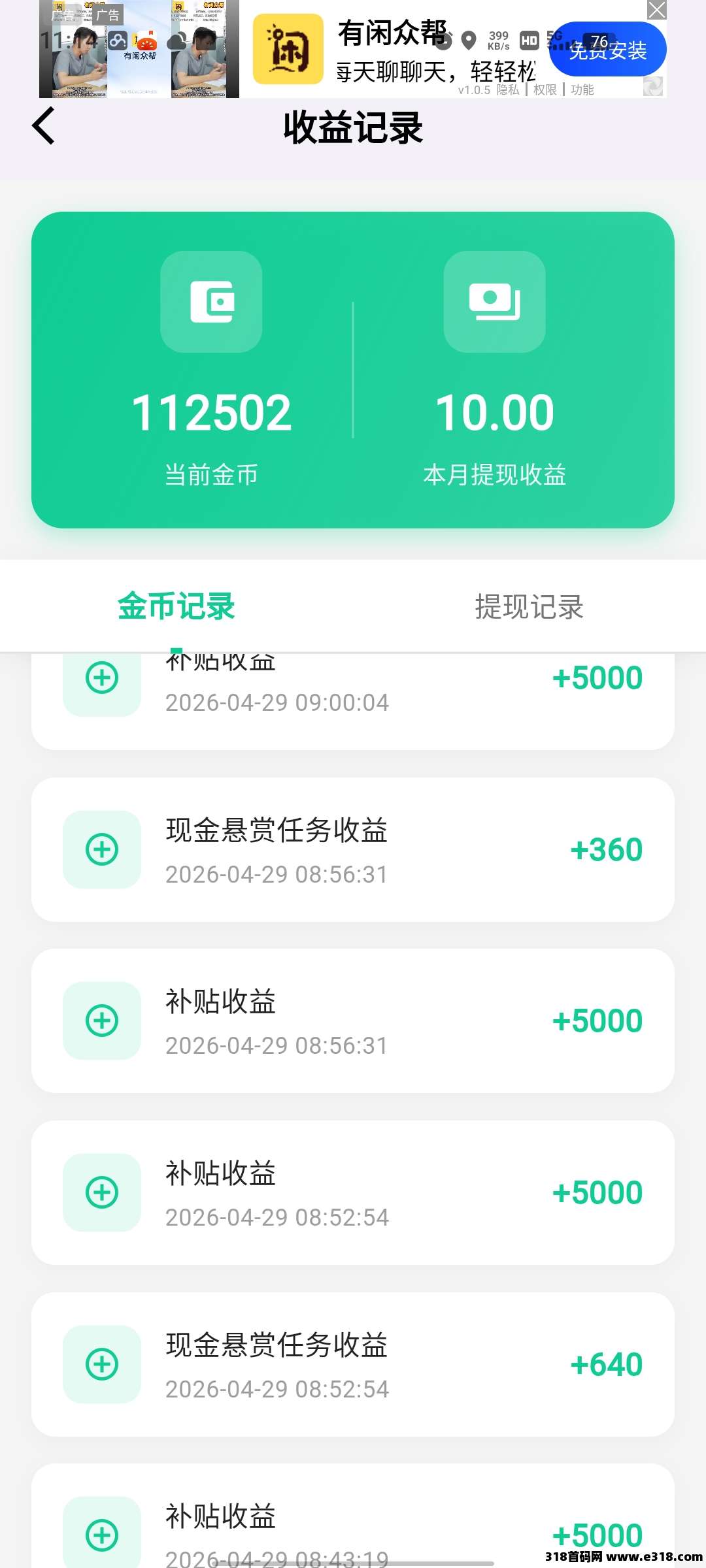The height and width of the screenshot is (1568, 706).
Task: Switch to the 提现记录 tab
Action: pyautogui.click(x=529, y=606)
